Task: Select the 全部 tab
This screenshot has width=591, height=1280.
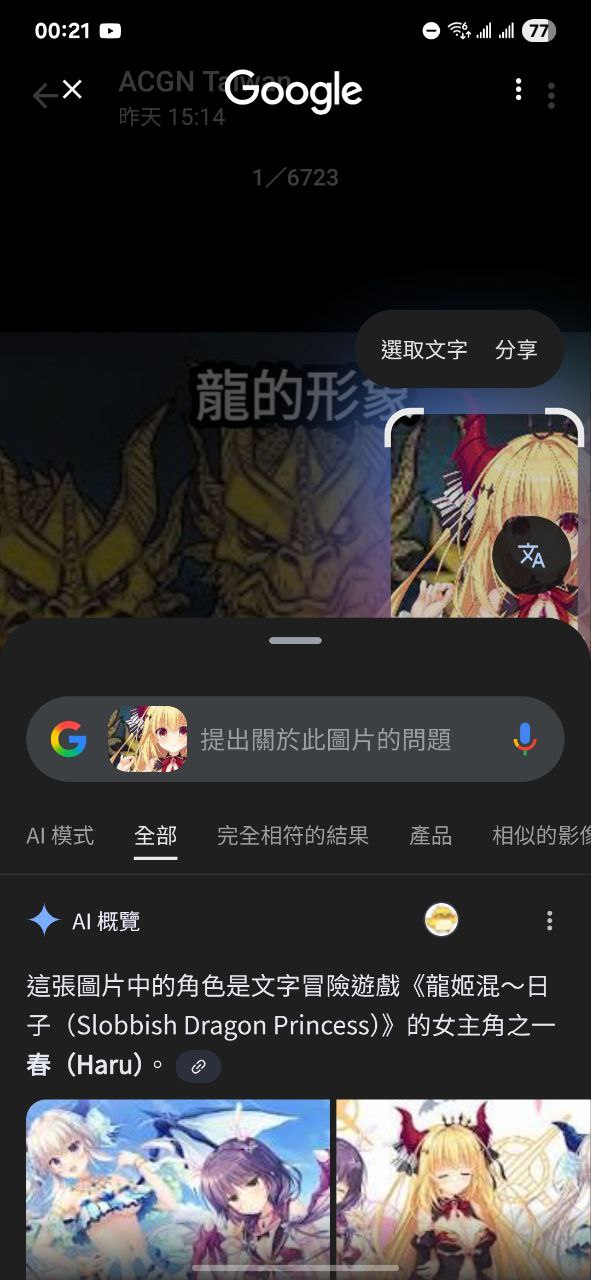Action: point(156,836)
